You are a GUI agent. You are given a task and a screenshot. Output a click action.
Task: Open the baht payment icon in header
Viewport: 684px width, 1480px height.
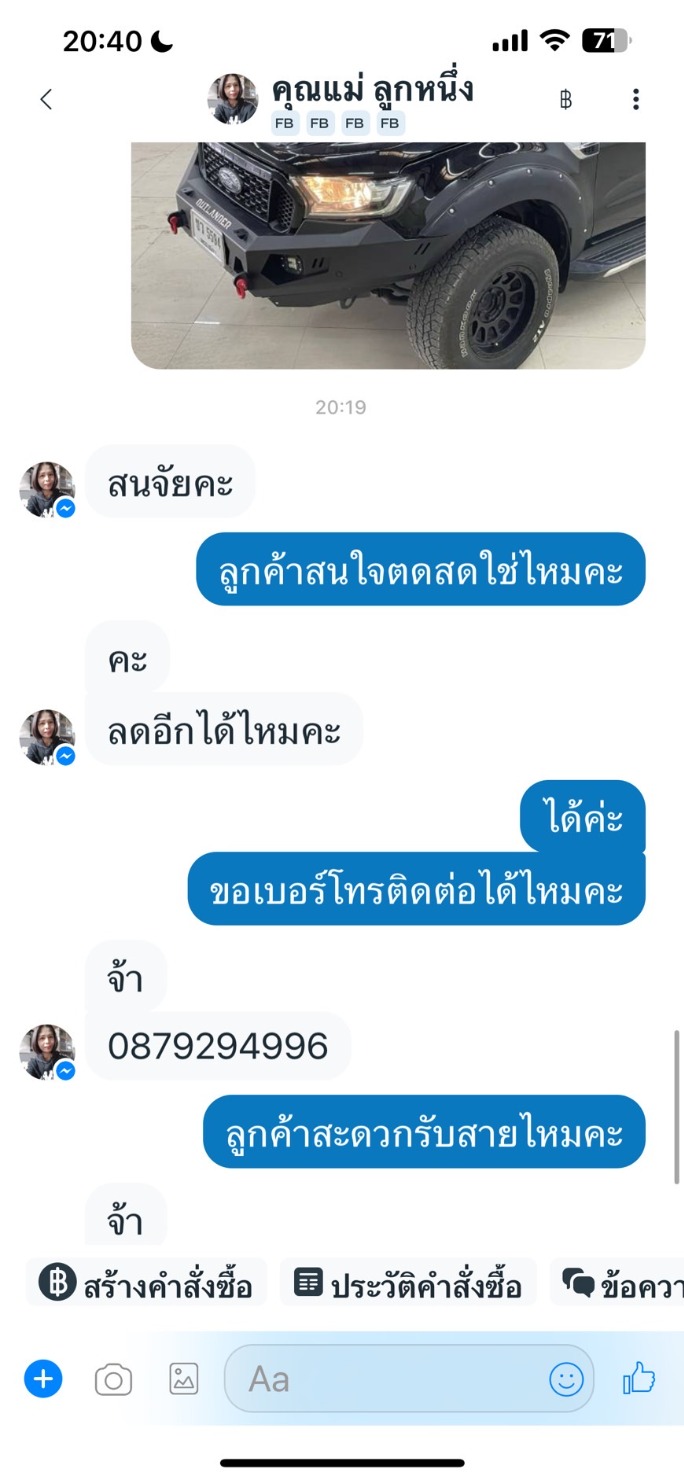tap(566, 99)
